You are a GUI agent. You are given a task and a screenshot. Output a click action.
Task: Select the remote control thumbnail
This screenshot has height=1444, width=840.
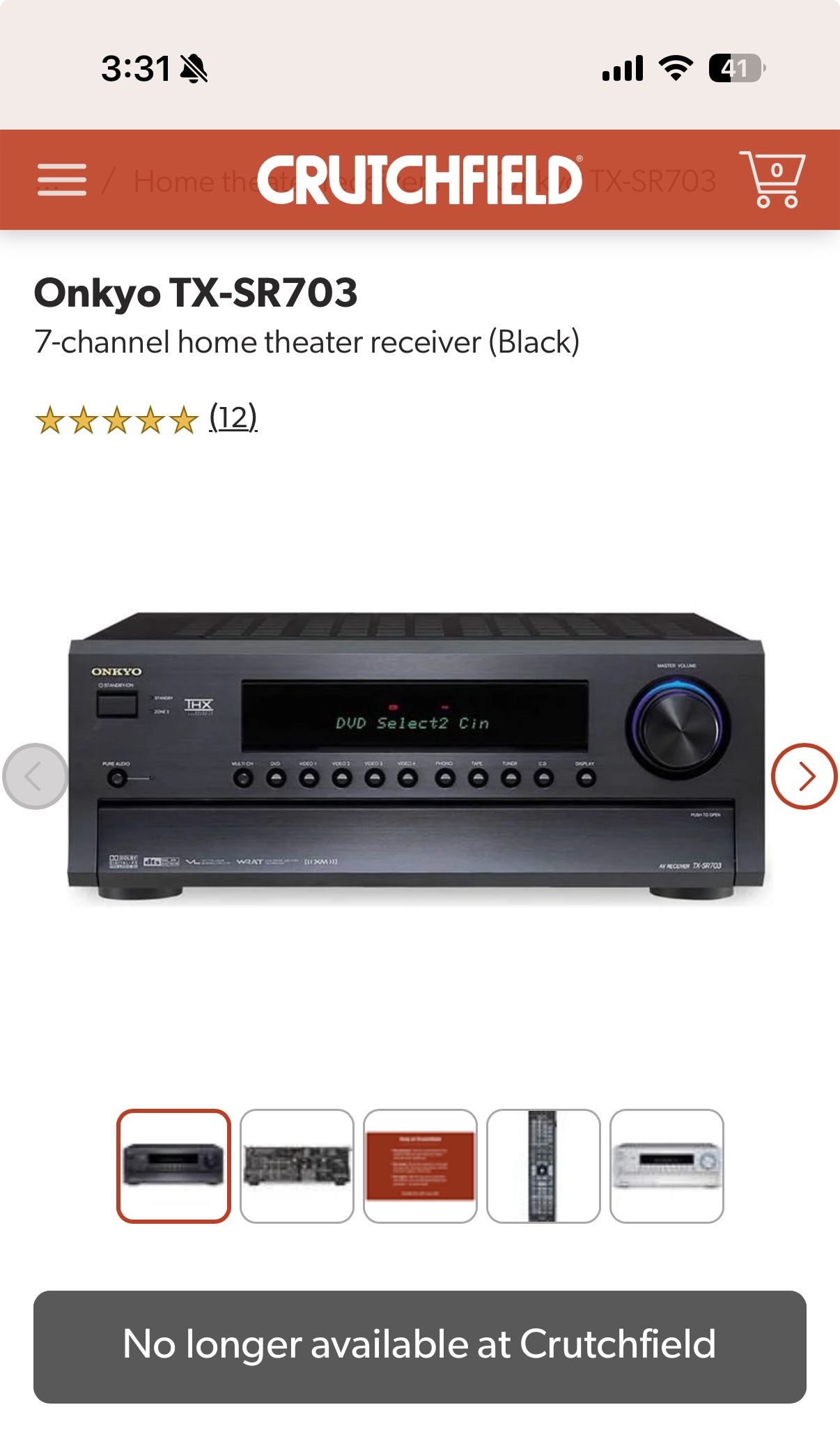coord(543,1166)
